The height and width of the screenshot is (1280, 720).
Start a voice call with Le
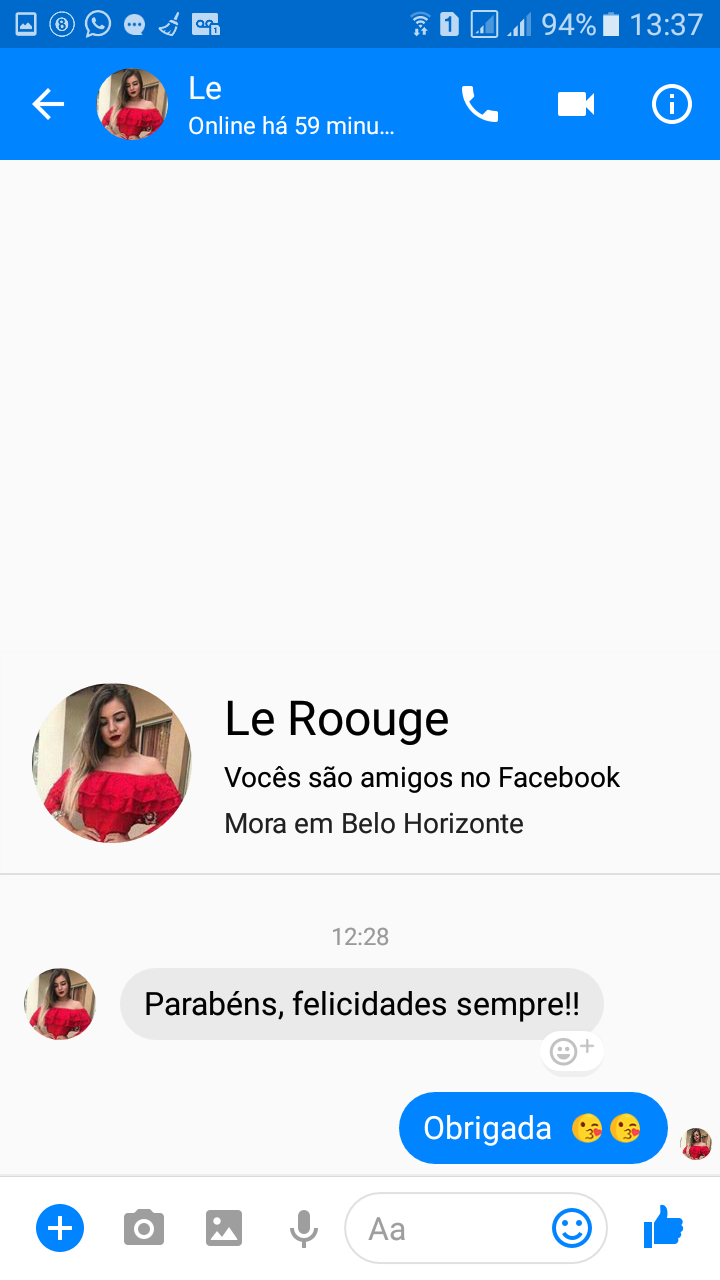[x=479, y=104]
